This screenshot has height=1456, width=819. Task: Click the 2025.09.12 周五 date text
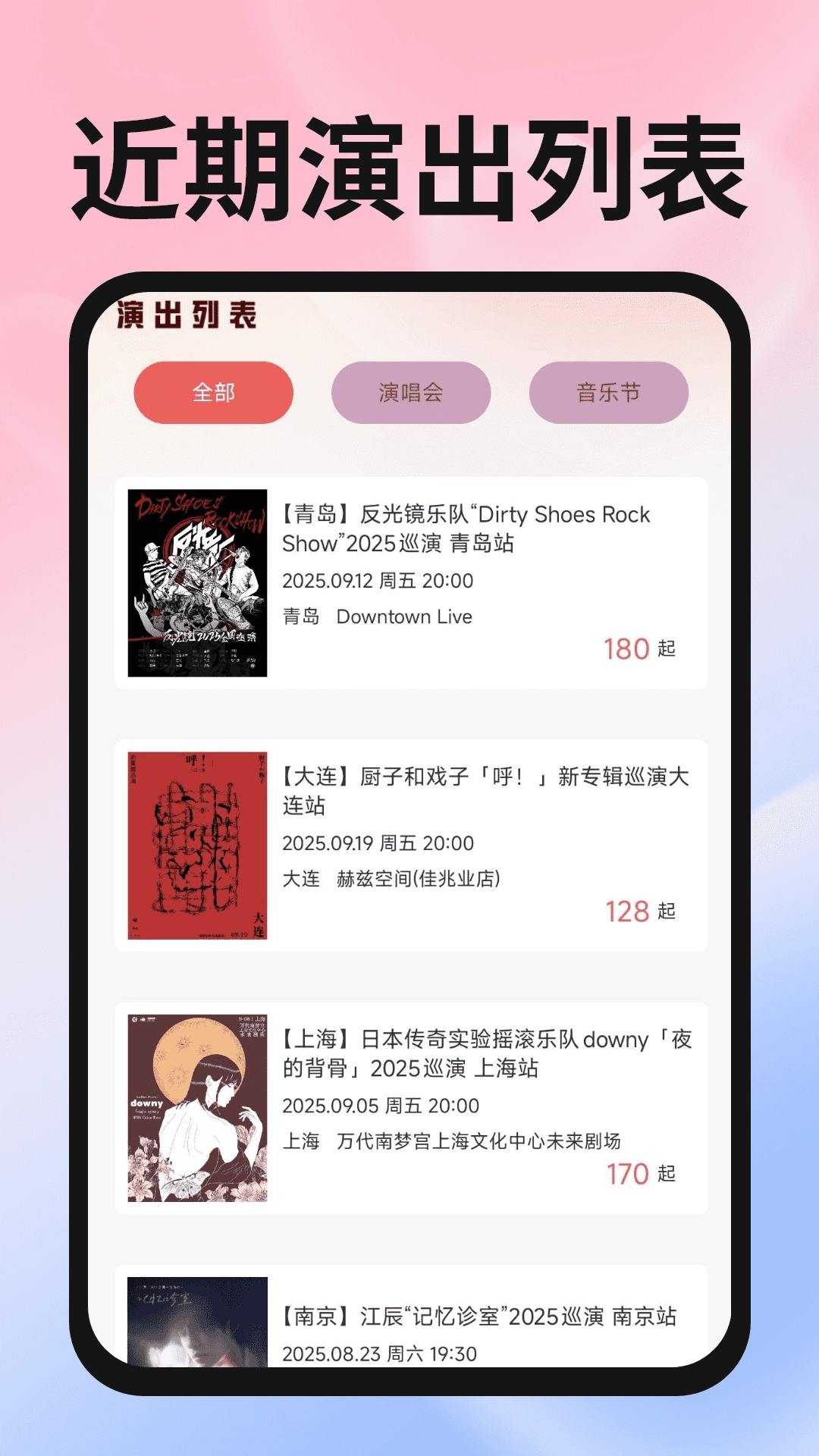pos(379,583)
